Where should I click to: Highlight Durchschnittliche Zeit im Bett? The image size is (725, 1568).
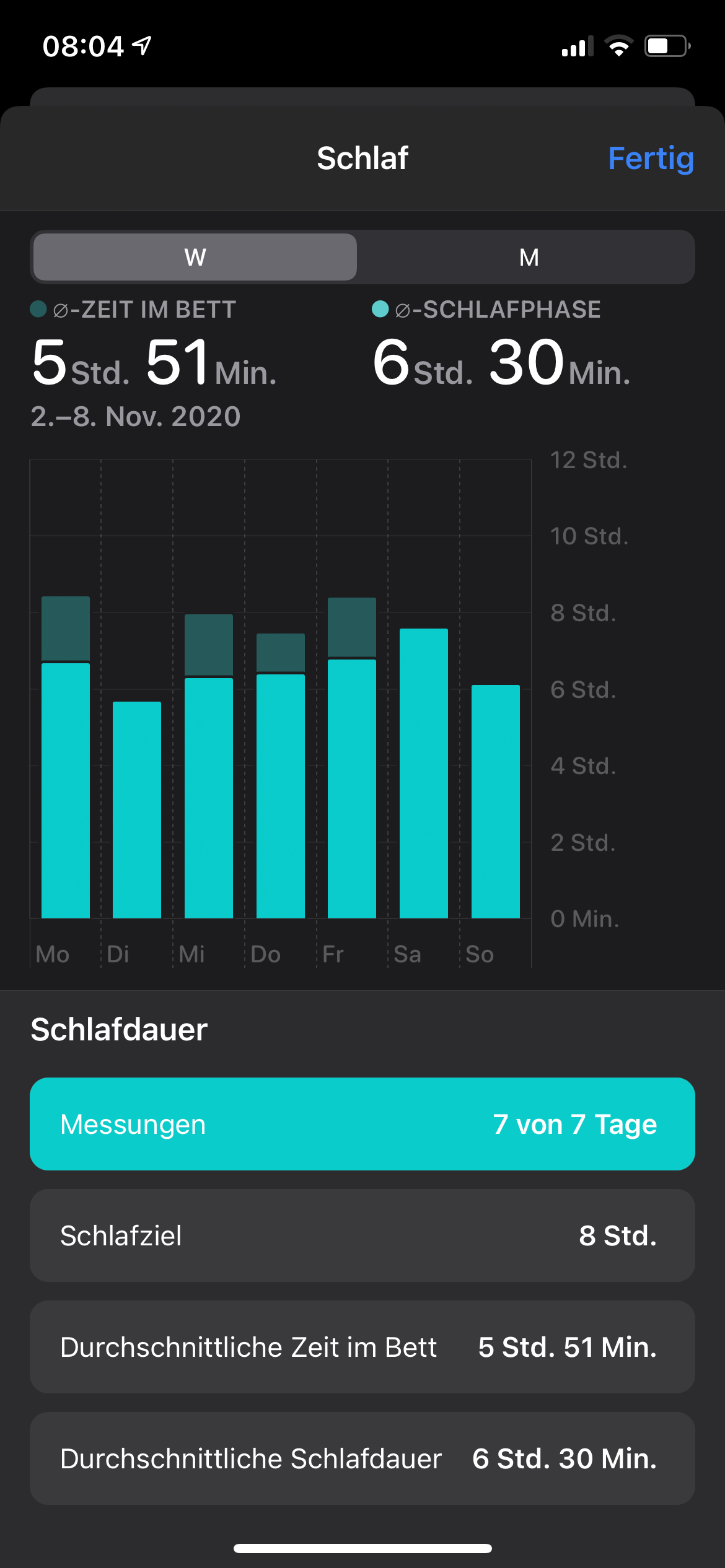click(x=362, y=1347)
